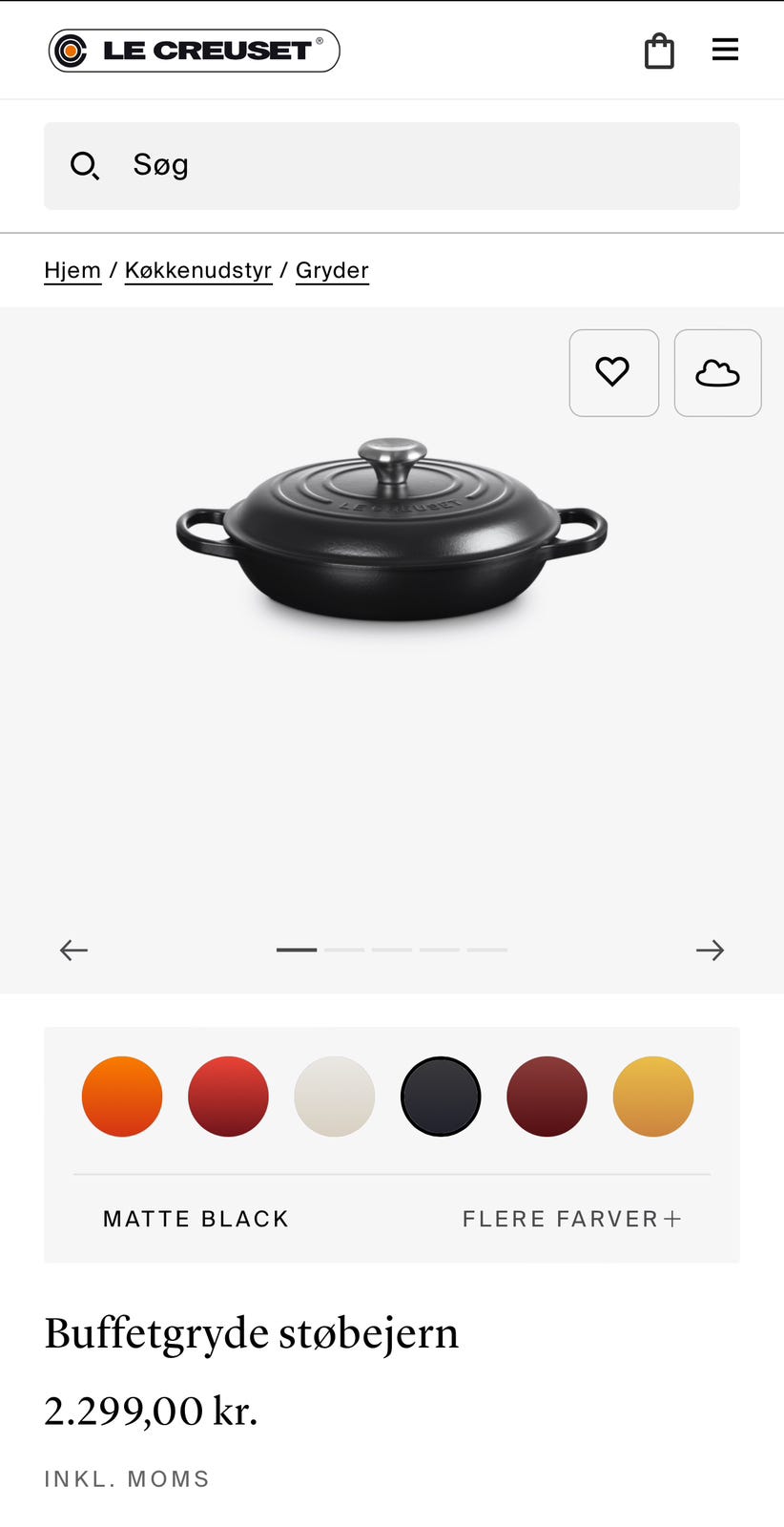Viewport: 784px width, 1527px height.
Task: Show the next product image
Action: [710, 950]
